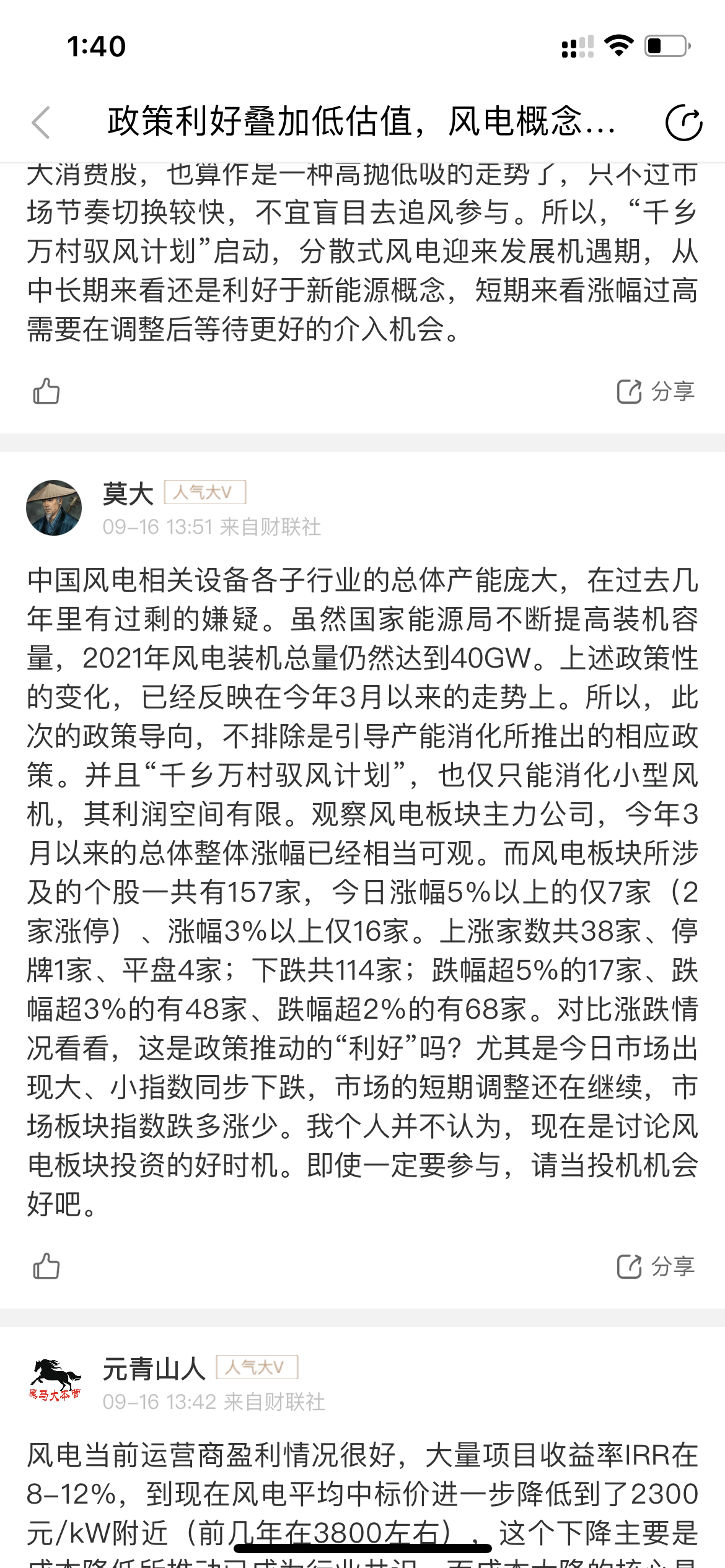Open 莫大's profile avatar
Image resolution: width=725 pixels, height=1568 pixels.
tap(54, 508)
